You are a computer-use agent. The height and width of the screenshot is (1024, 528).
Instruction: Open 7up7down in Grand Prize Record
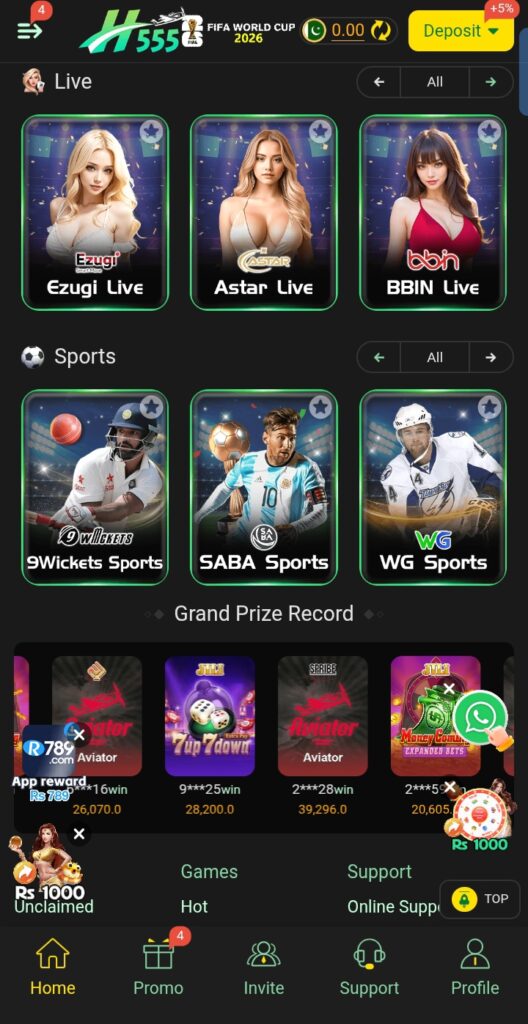pos(210,716)
